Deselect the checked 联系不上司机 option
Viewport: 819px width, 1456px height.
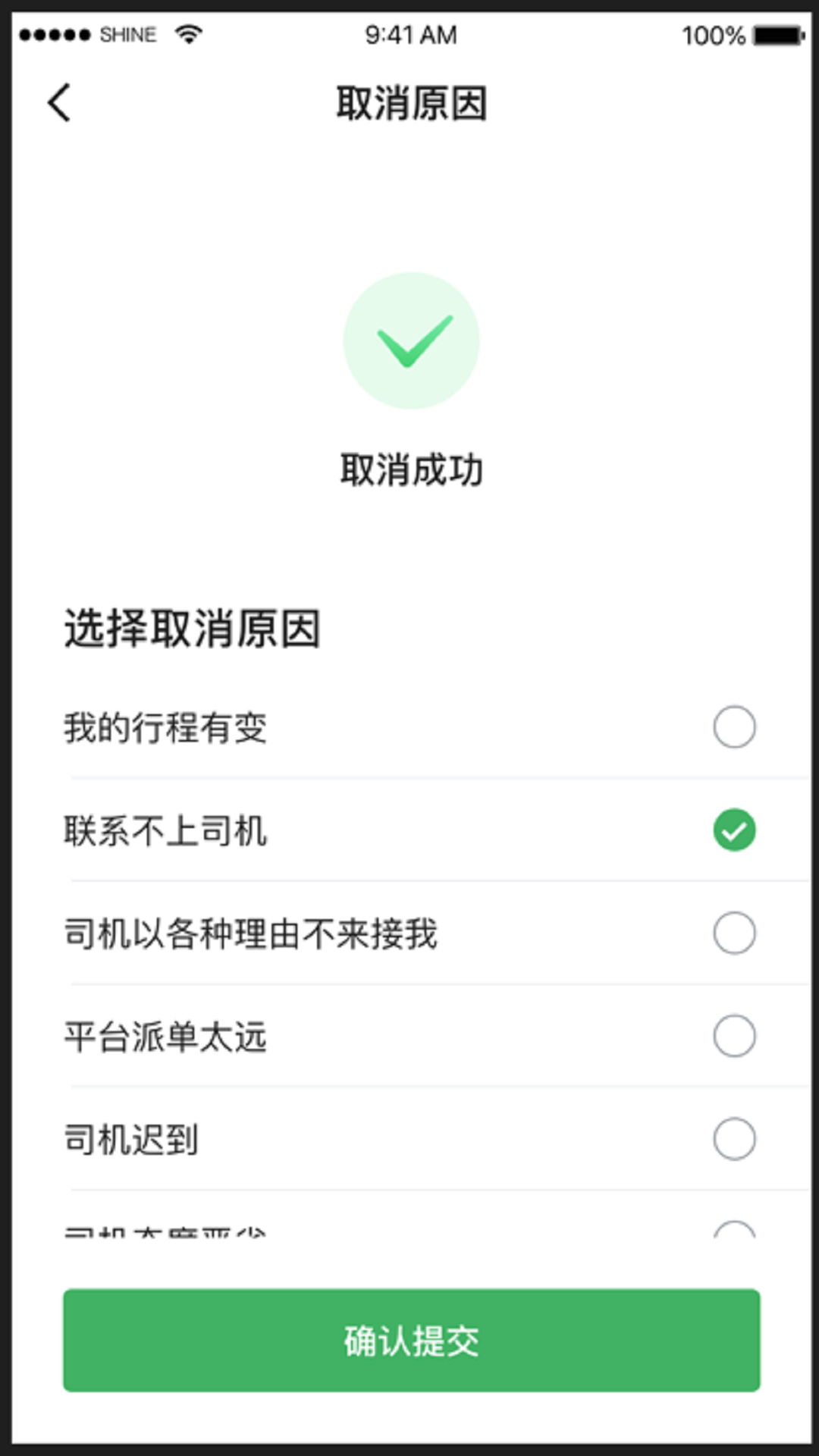pos(734,830)
